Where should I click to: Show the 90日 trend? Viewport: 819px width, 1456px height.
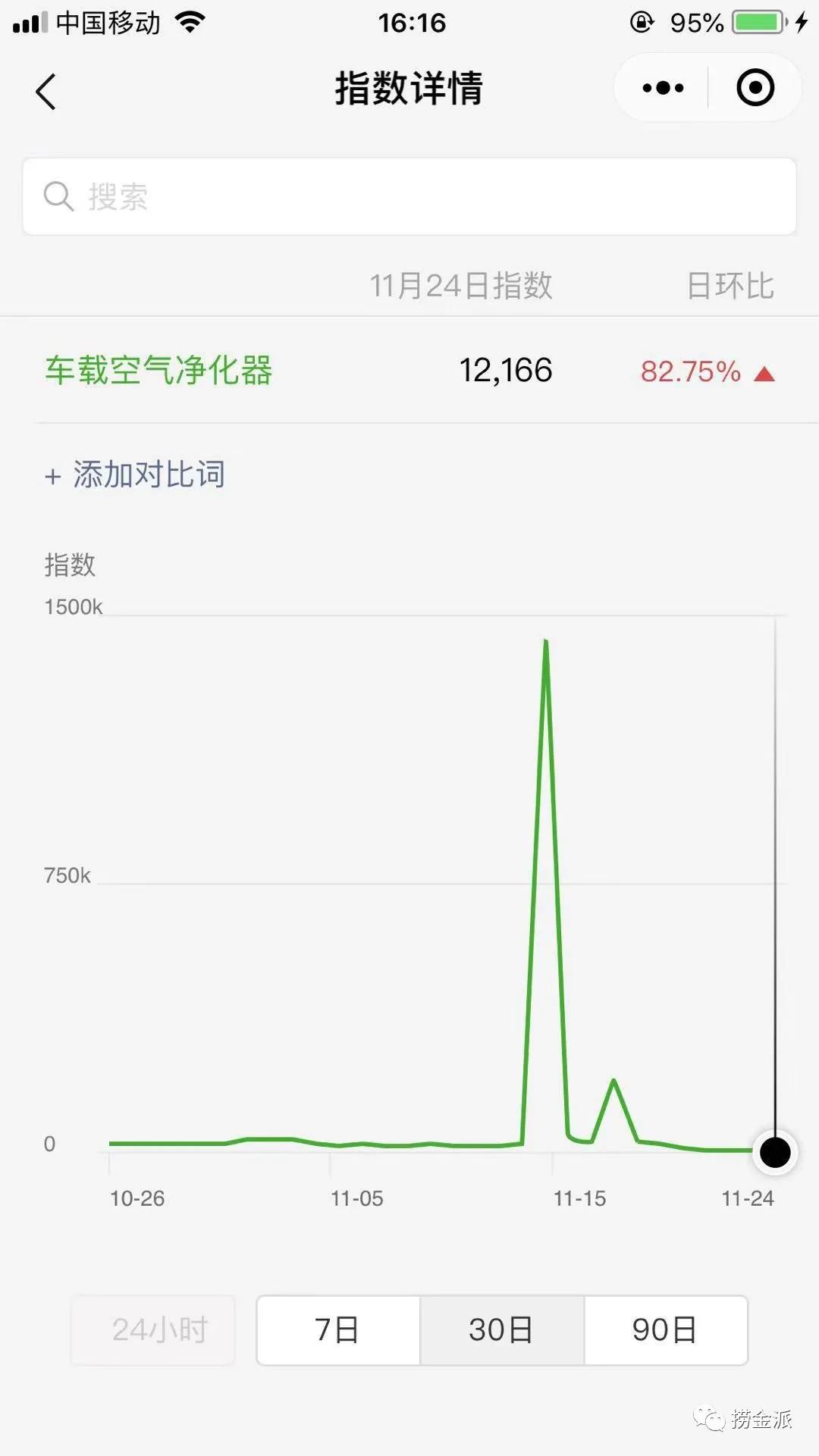pos(665,1330)
